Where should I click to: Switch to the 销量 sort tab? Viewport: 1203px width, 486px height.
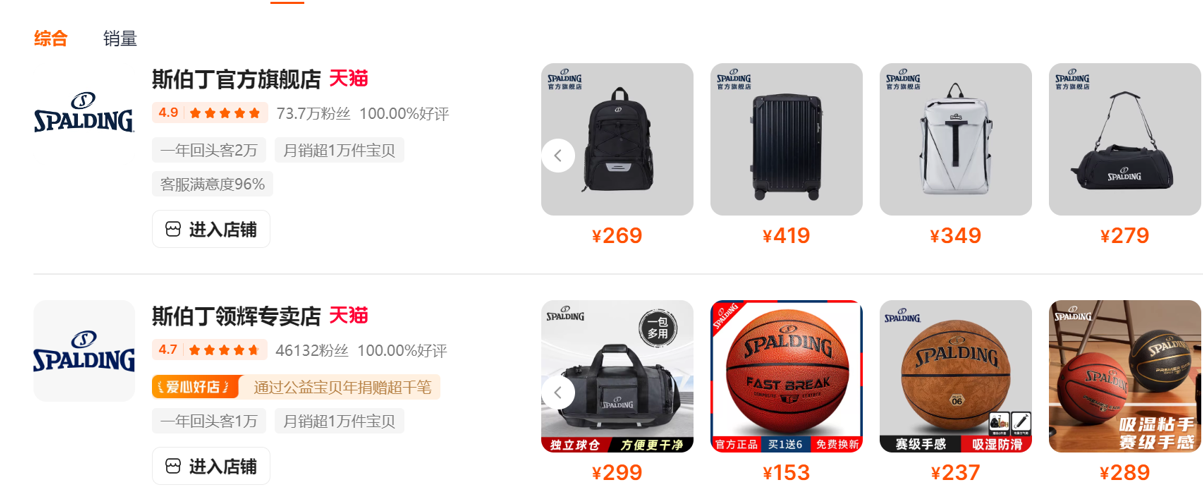pyautogui.click(x=120, y=39)
